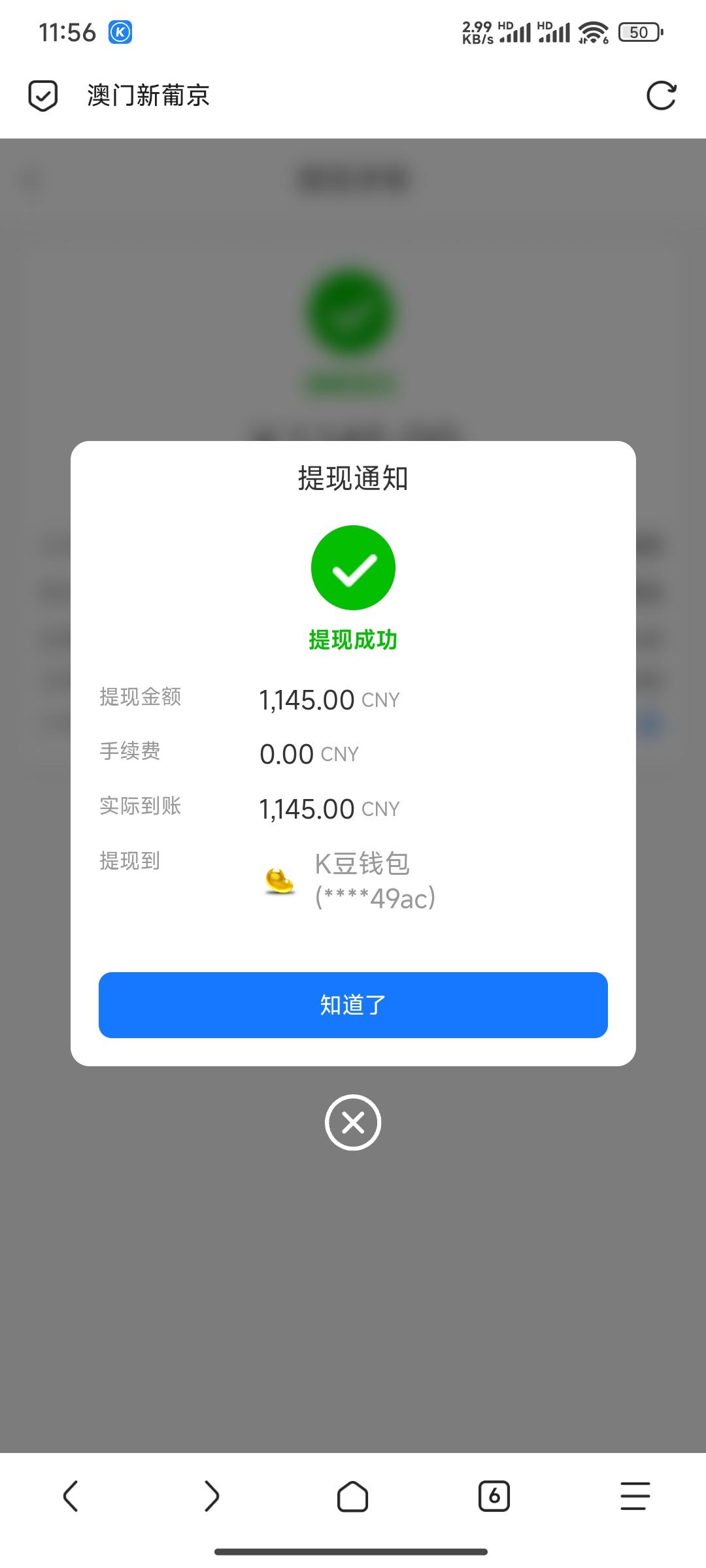Tap the battery indicator showing 50
706x1568 pixels.
coord(637,31)
